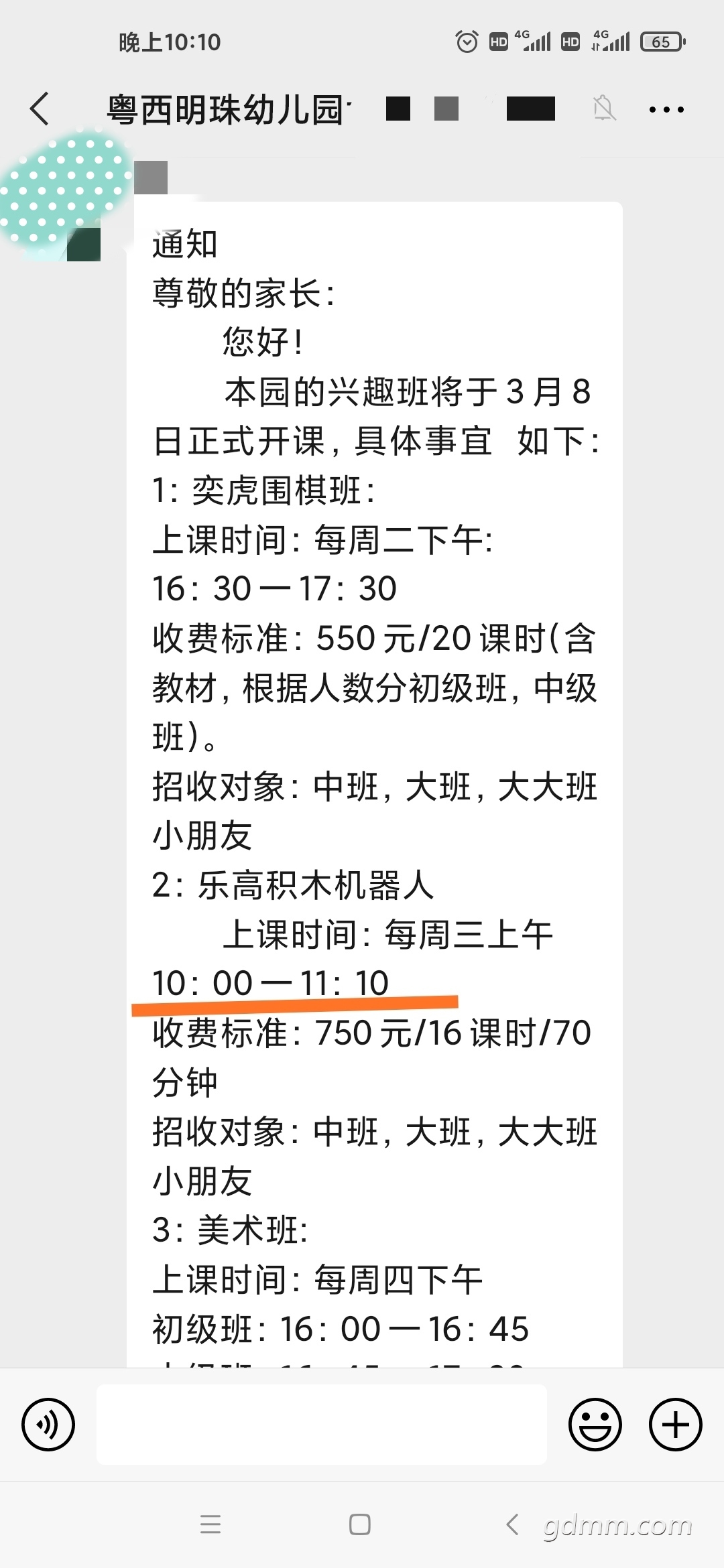Open the chat overflow menu
Image resolution: width=724 pixels, height=1568 pixels.
click(666, 109)
